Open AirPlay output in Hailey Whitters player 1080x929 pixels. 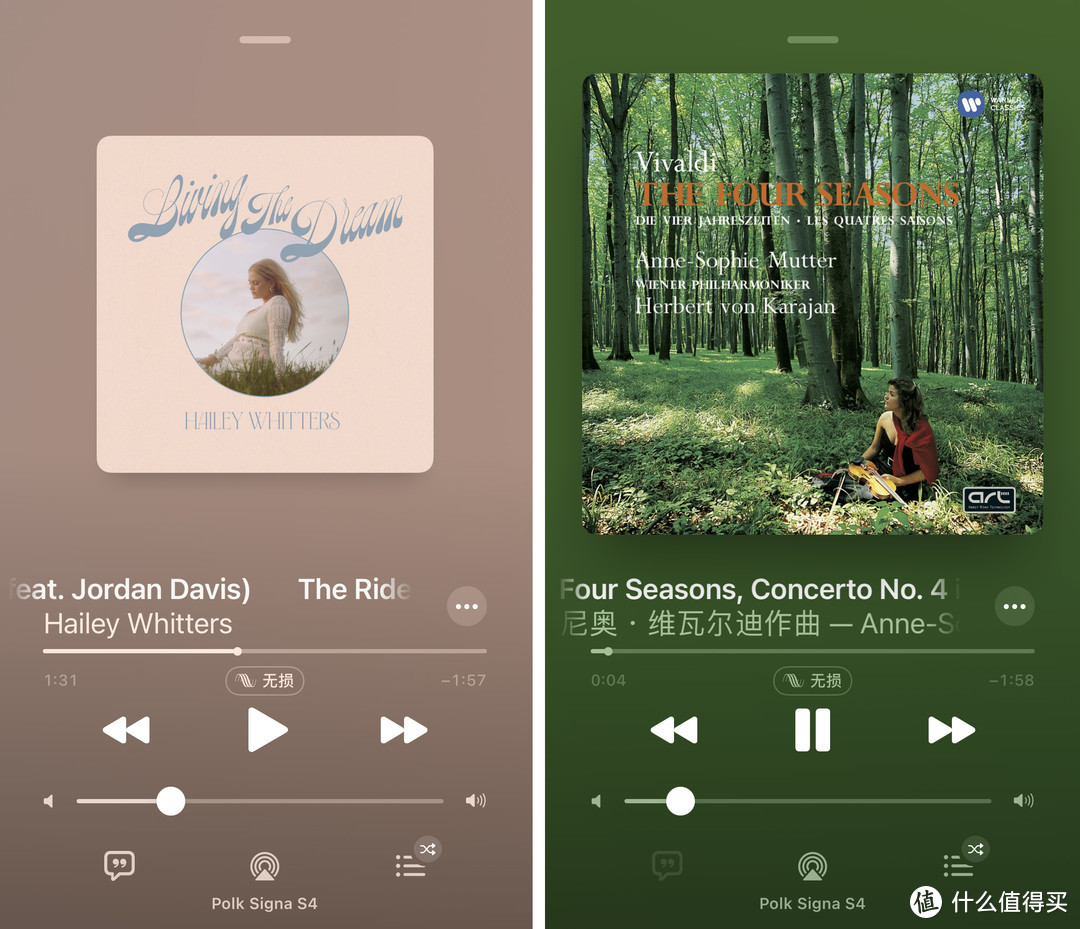click(264, 865)
